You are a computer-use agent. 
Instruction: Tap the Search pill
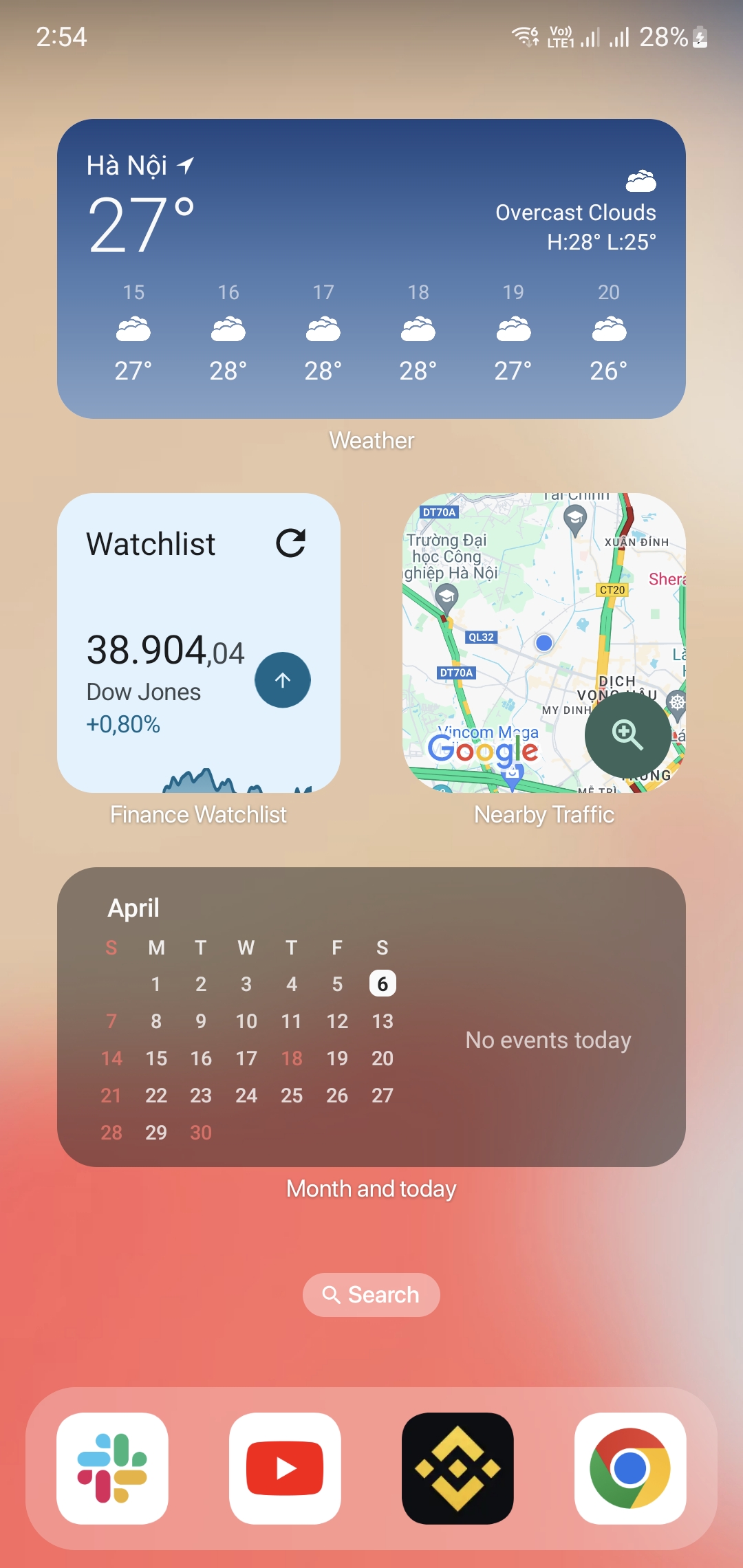coord(371,1295)
